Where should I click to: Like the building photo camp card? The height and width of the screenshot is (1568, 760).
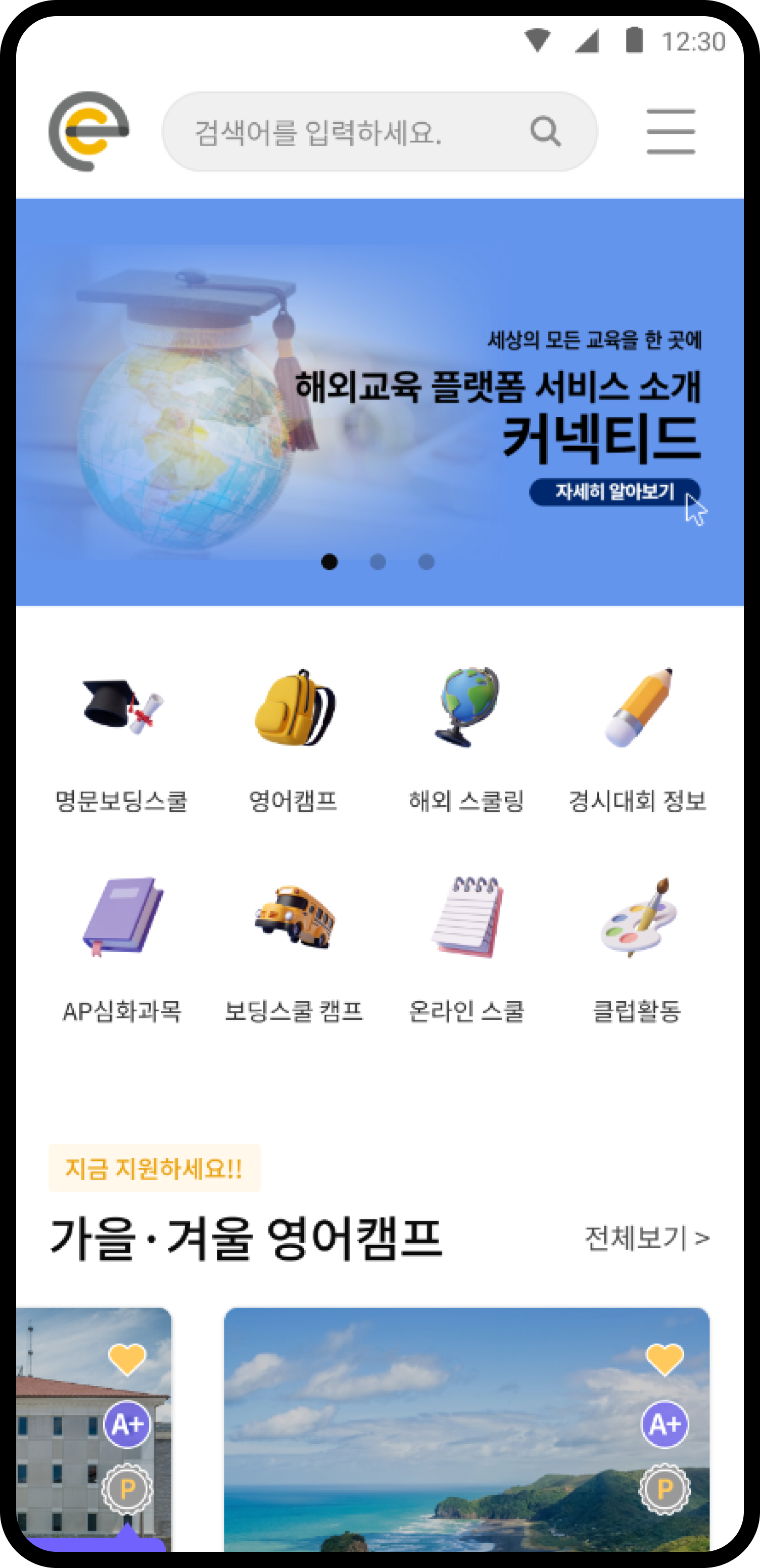coord(127,1358)
